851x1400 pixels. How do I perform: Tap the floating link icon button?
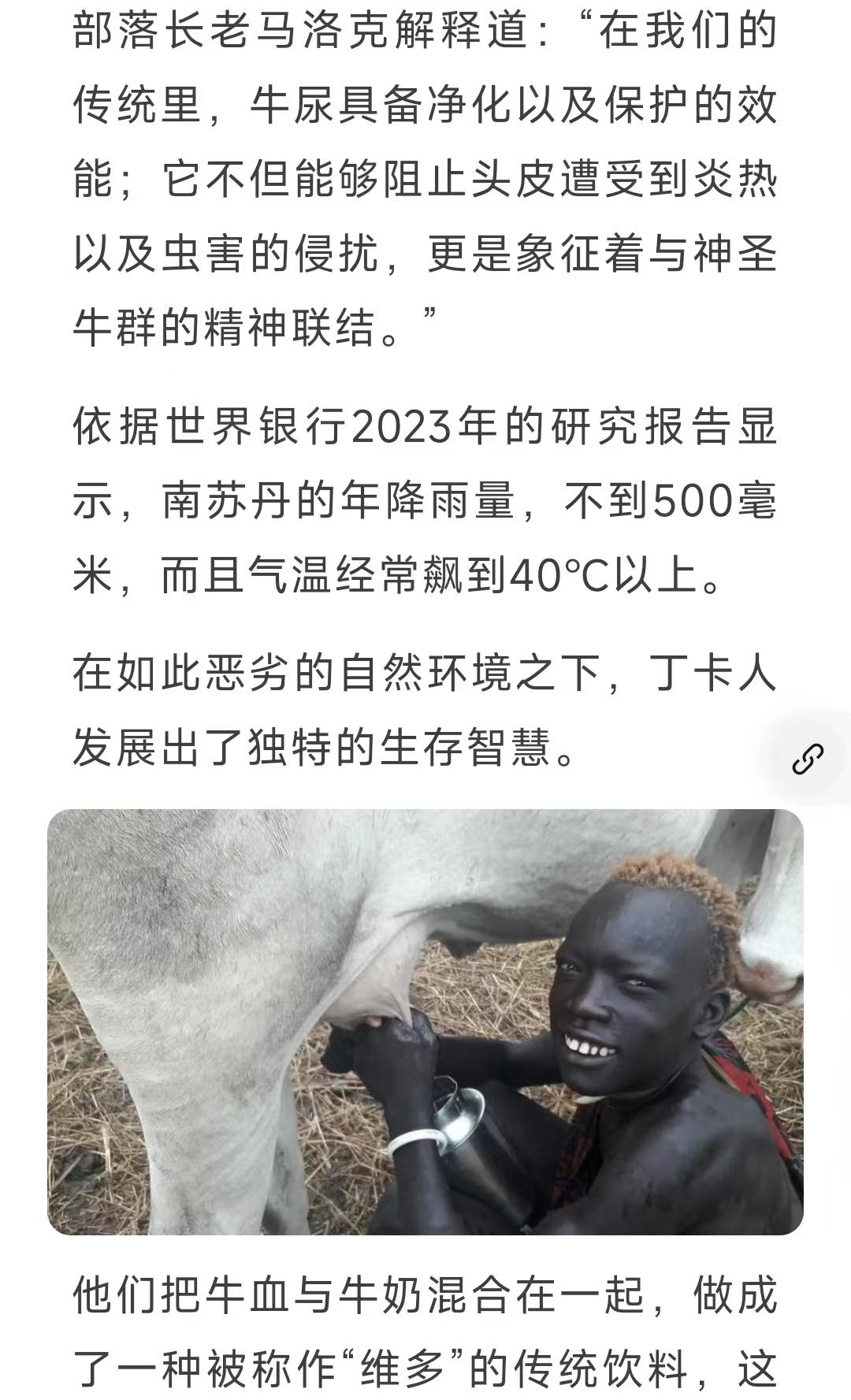(808, 759)
